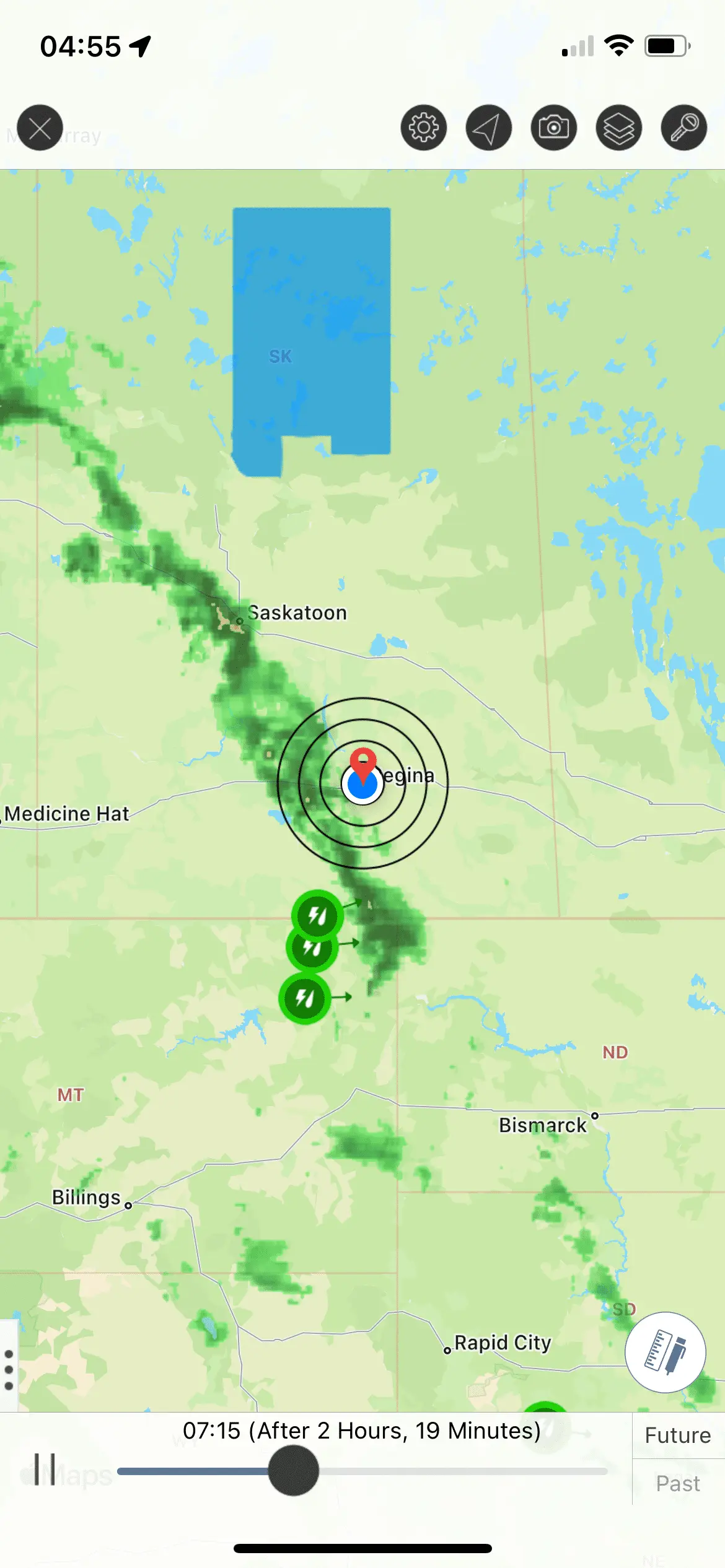This screenshot has height=1568, width=725.
Task: Select the red pin at Regina
Action: point(363,762)
